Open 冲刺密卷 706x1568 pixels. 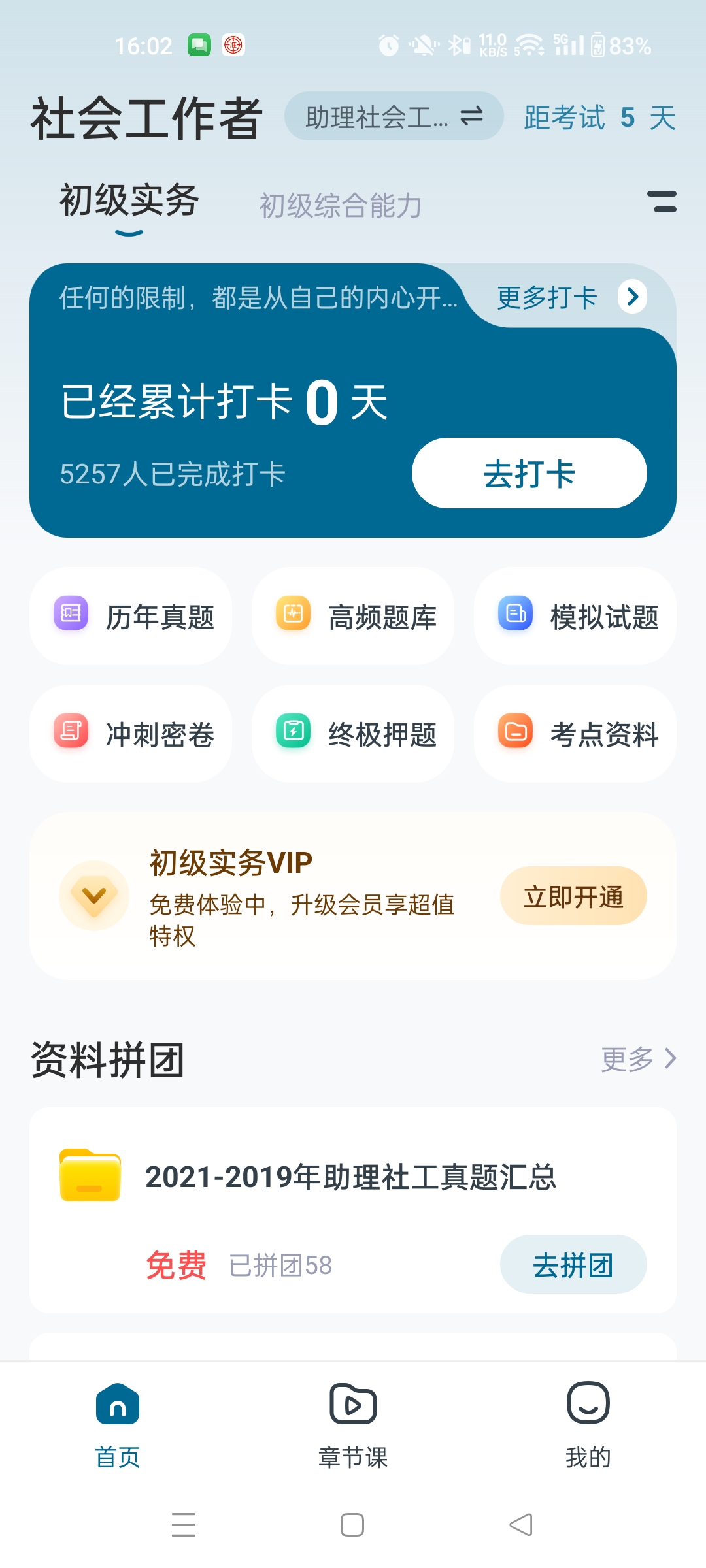[x=131, y=734]
